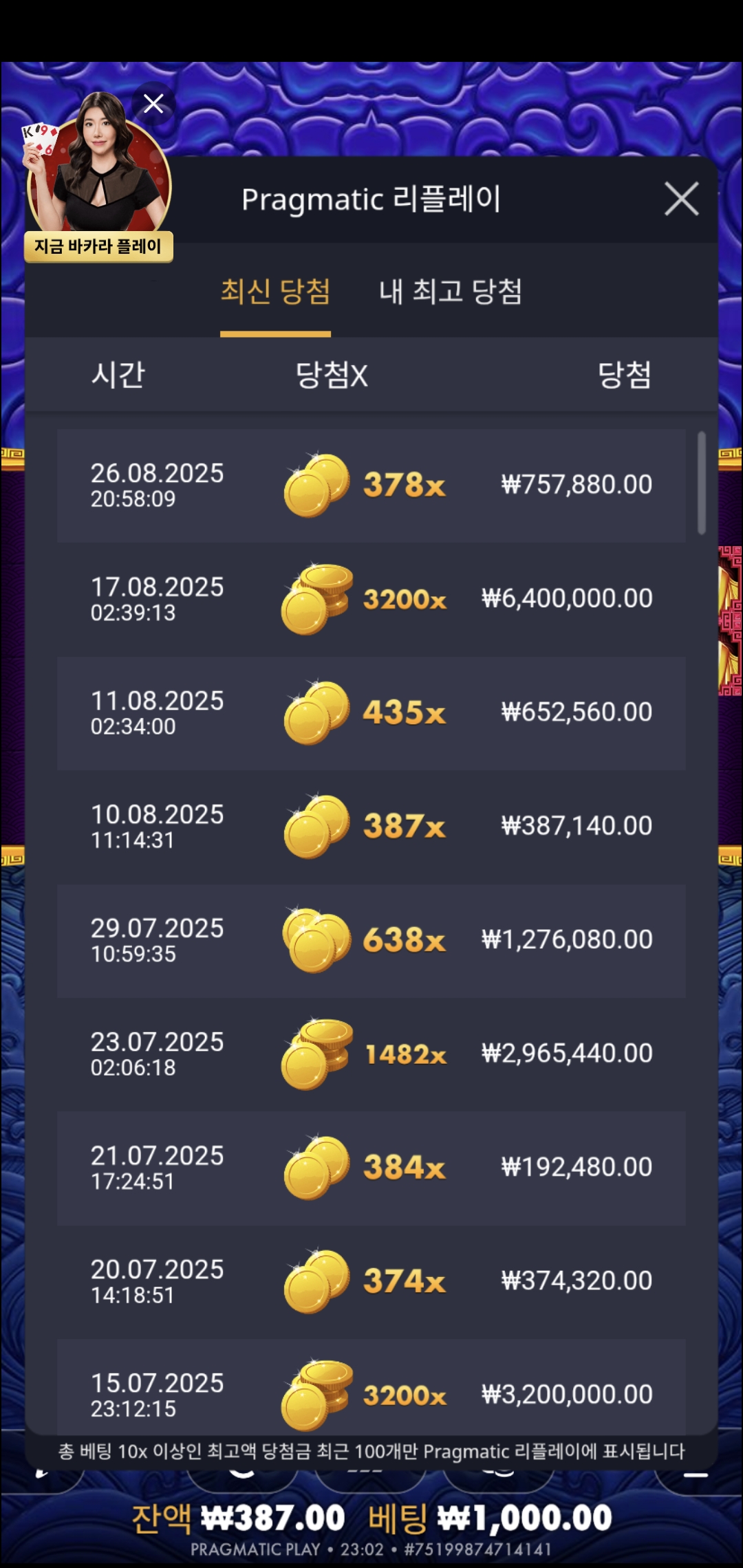Image resolution: width=743 pixels, height=1568 pixels.
Task: Open the 26.08.2025 378x win replay
Action: click(x=371, y=486)
